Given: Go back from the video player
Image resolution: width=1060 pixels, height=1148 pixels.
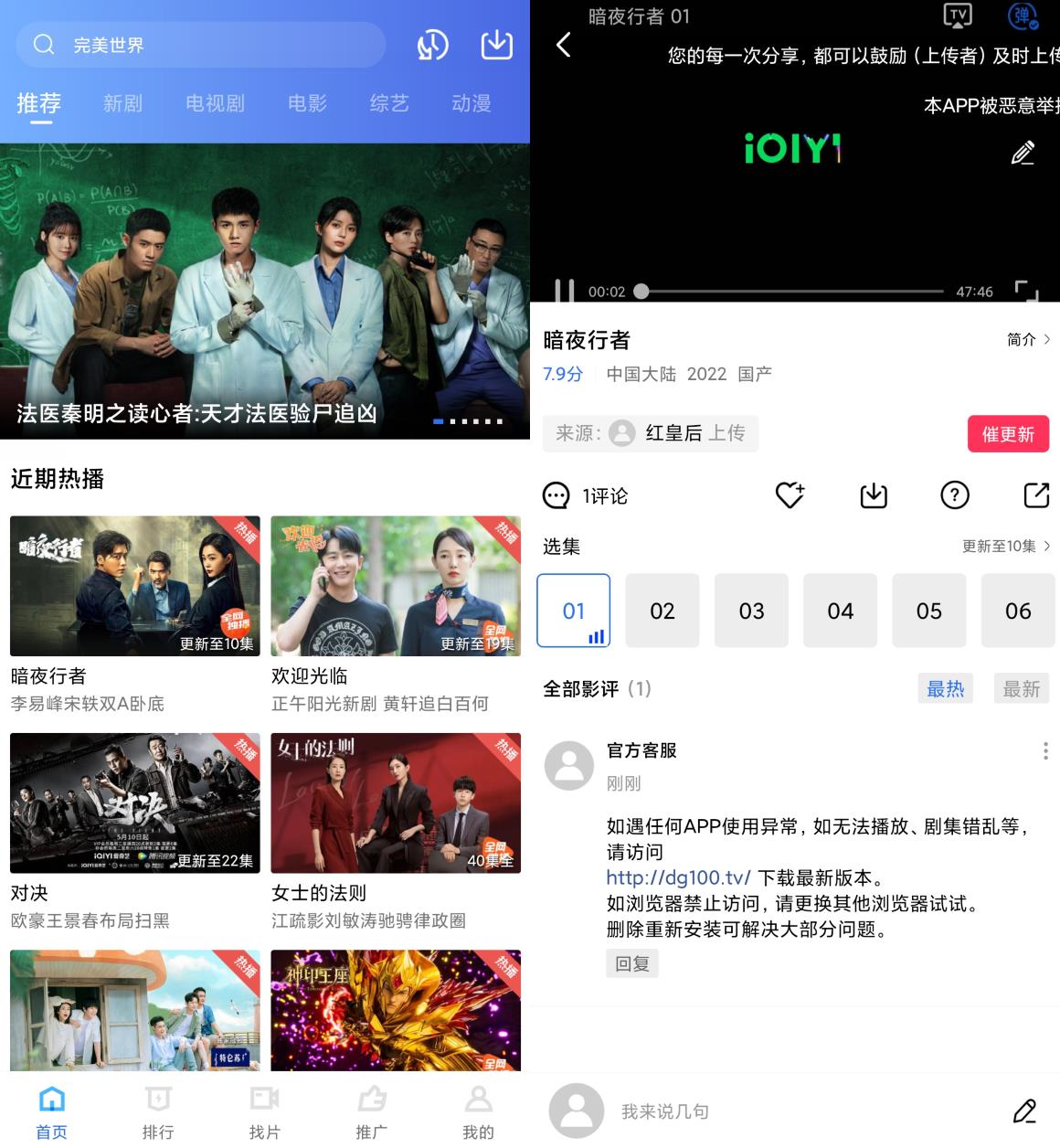Looking at the screenshot, I should (564, 45).
